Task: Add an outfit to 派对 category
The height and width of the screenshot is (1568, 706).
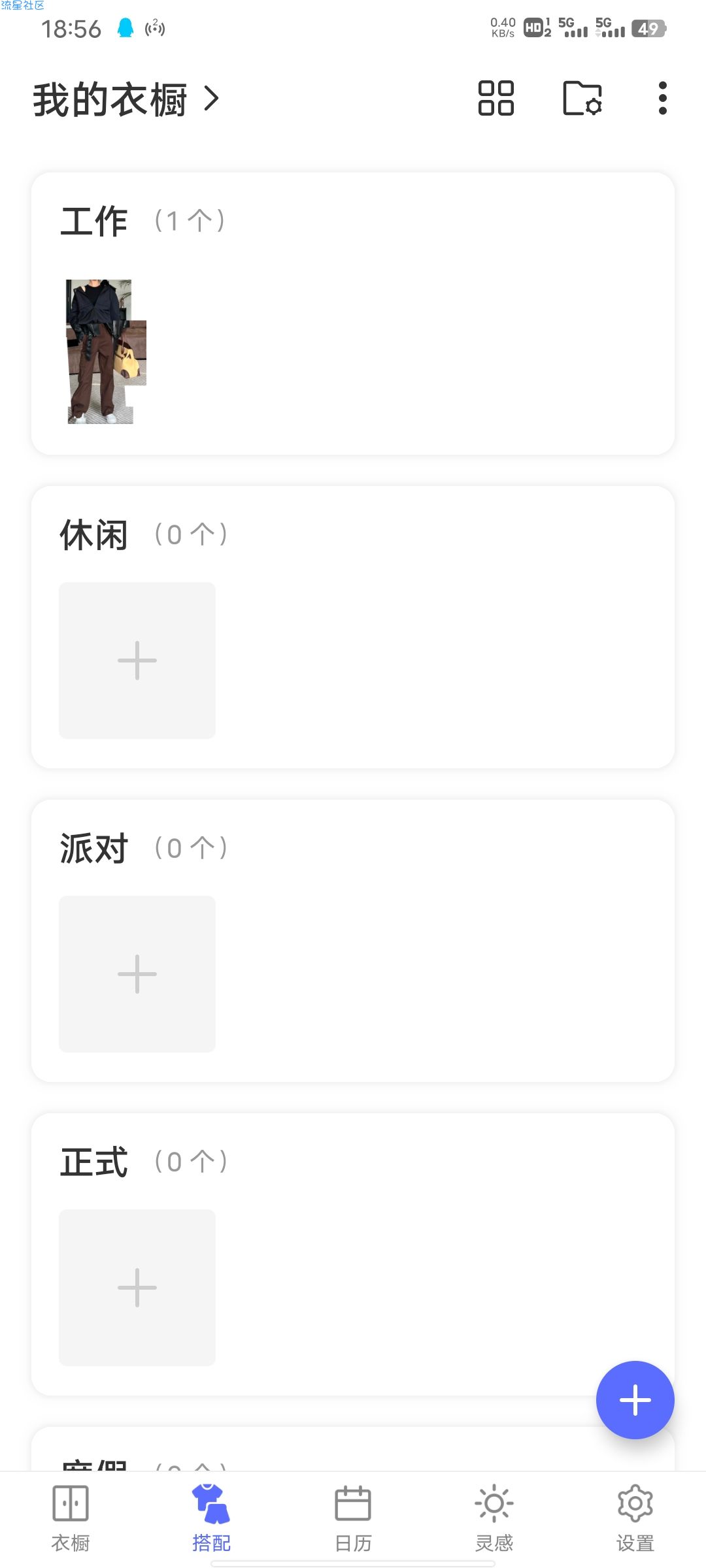Action: point(137,974)
